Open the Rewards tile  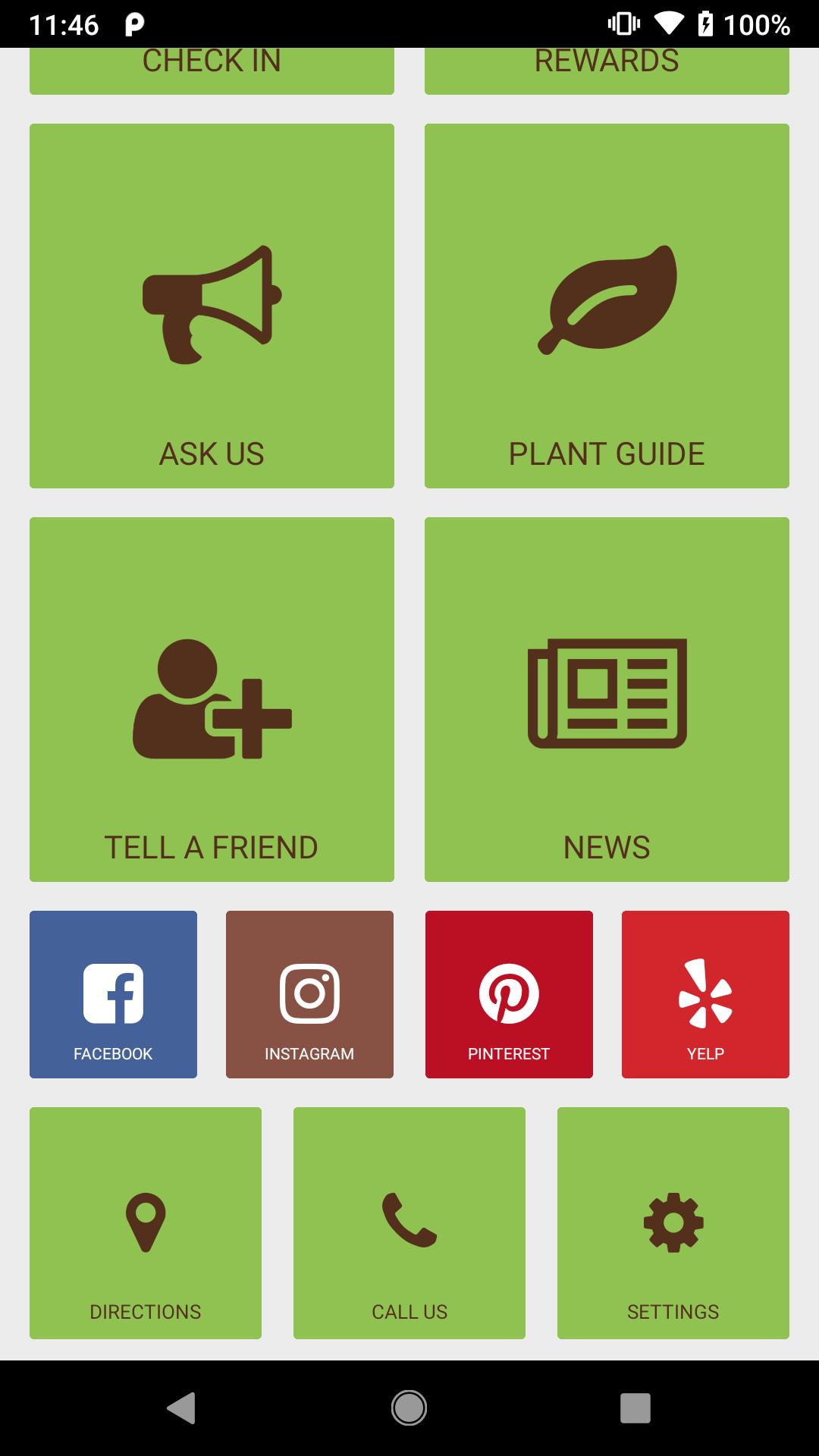coord(607,71)
